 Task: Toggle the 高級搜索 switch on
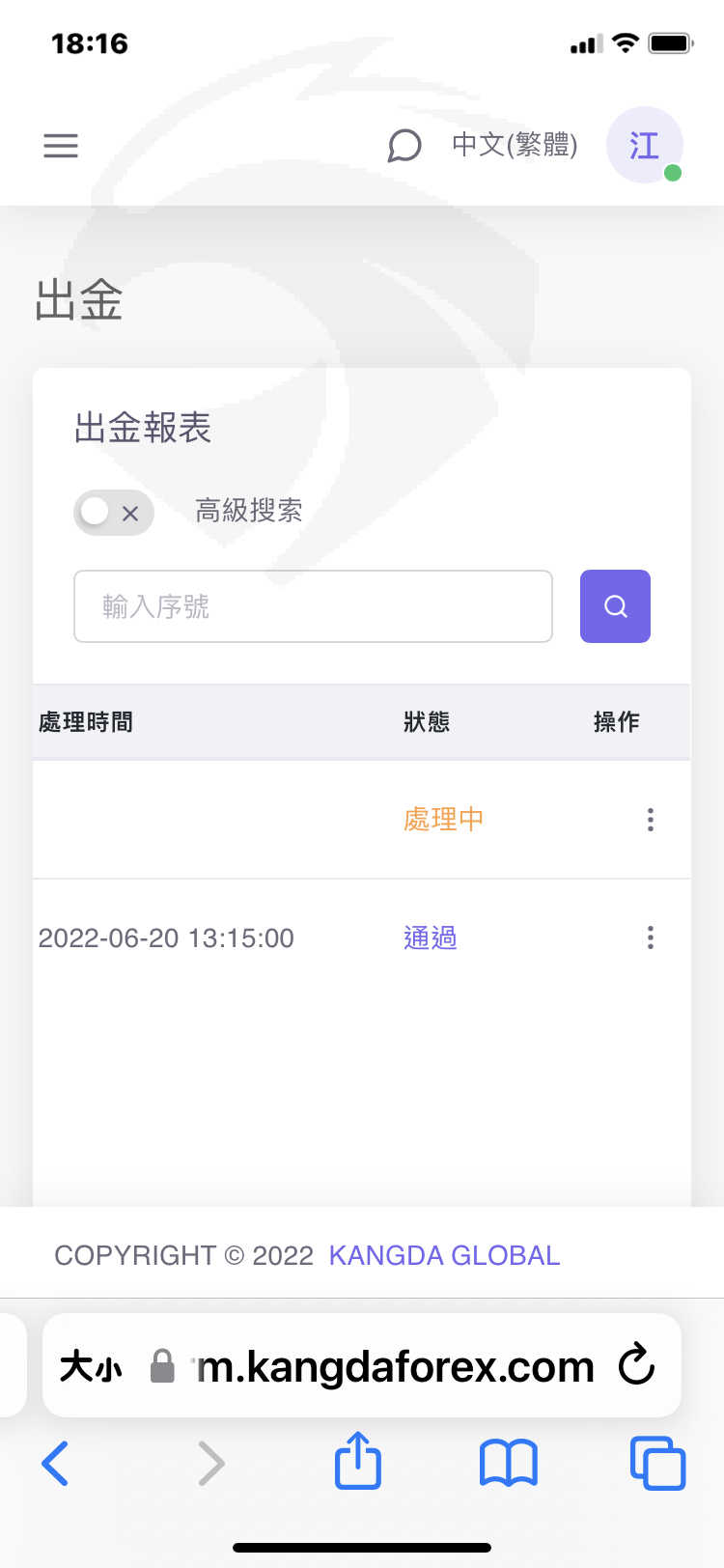tap(114, 513)
